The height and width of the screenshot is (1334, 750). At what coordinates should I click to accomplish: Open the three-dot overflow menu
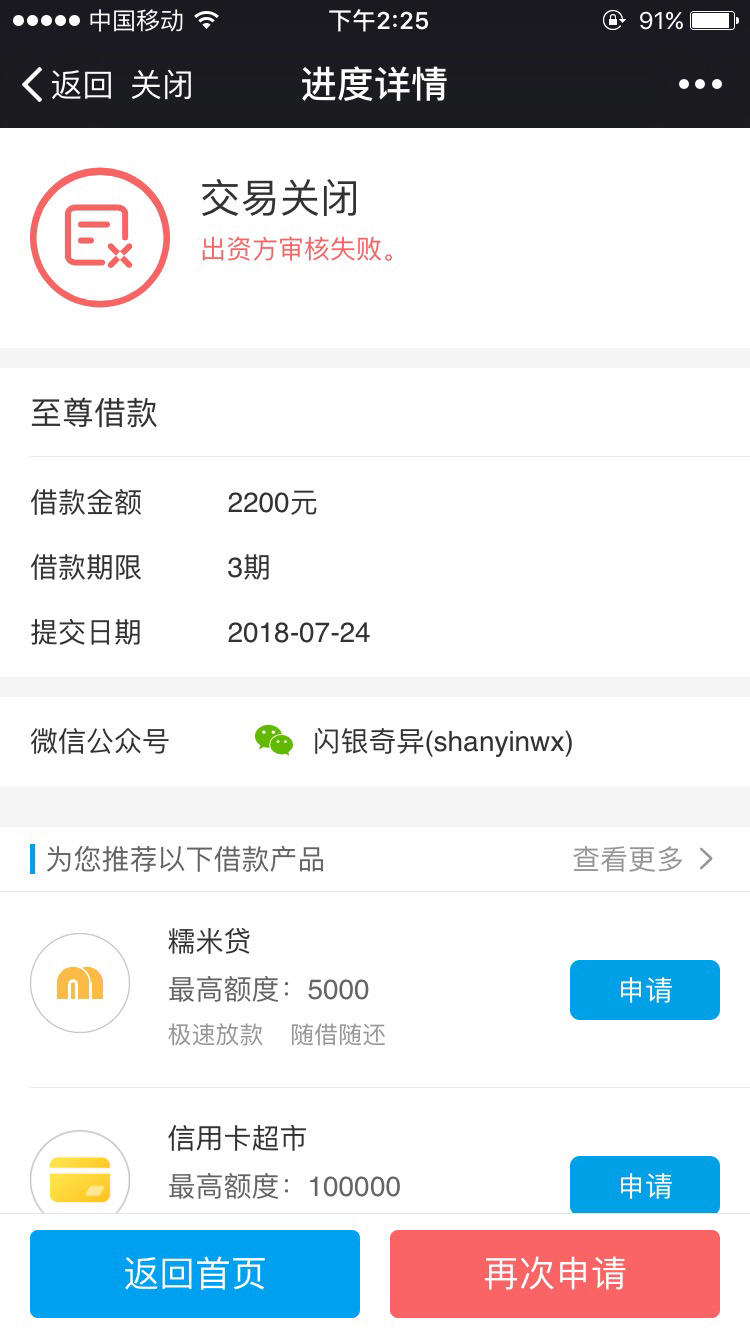coord(700,85)
